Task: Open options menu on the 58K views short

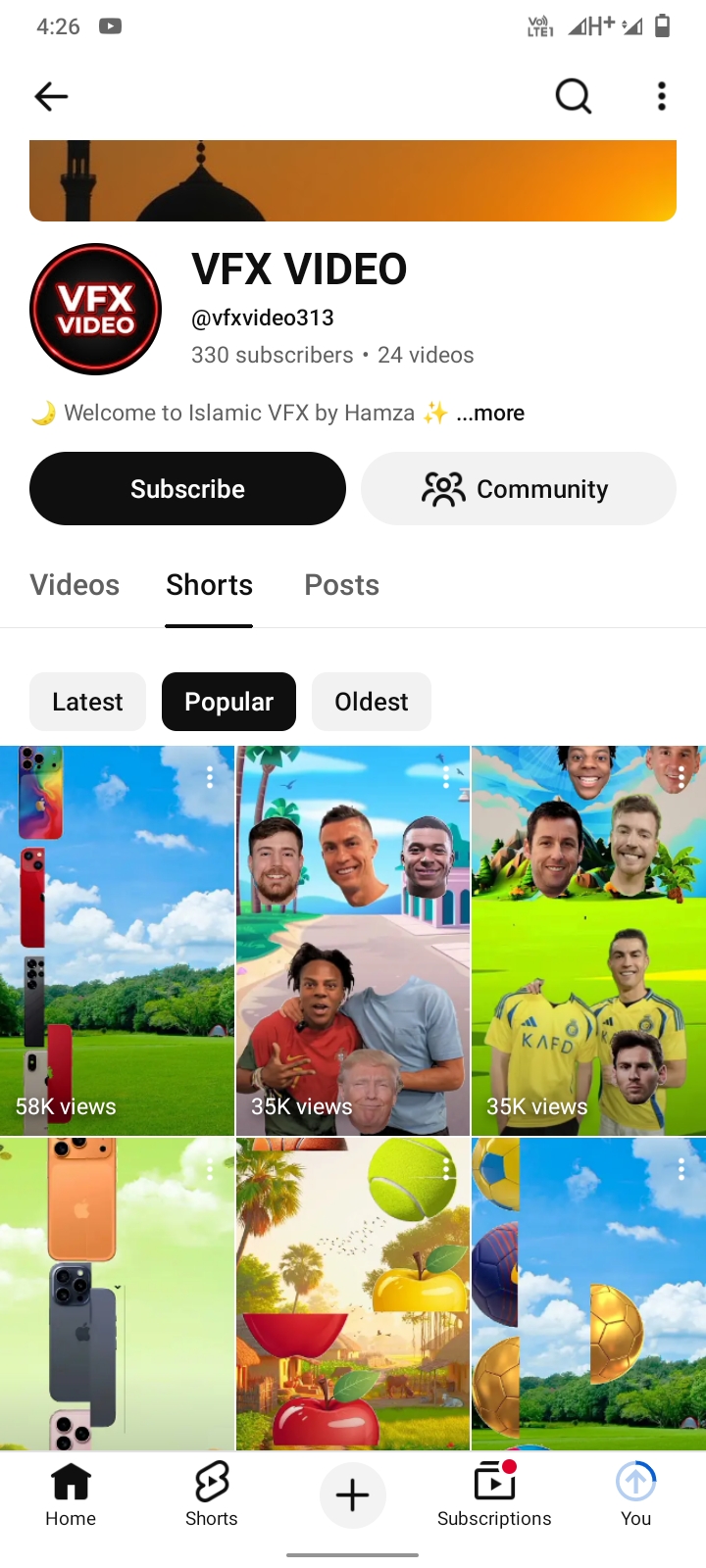Action: [x=210, y=777]
